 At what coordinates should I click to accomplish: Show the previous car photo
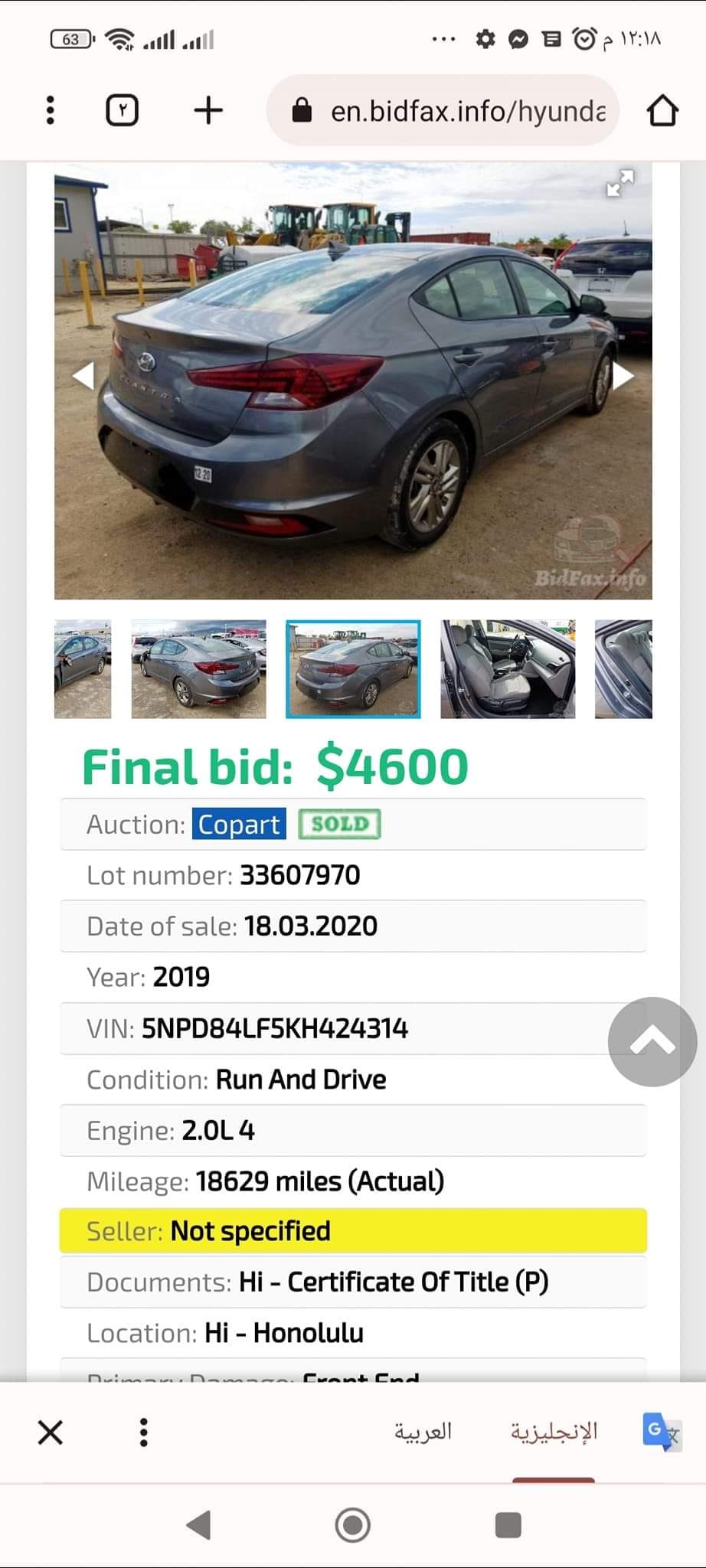[x=83, y=376]
